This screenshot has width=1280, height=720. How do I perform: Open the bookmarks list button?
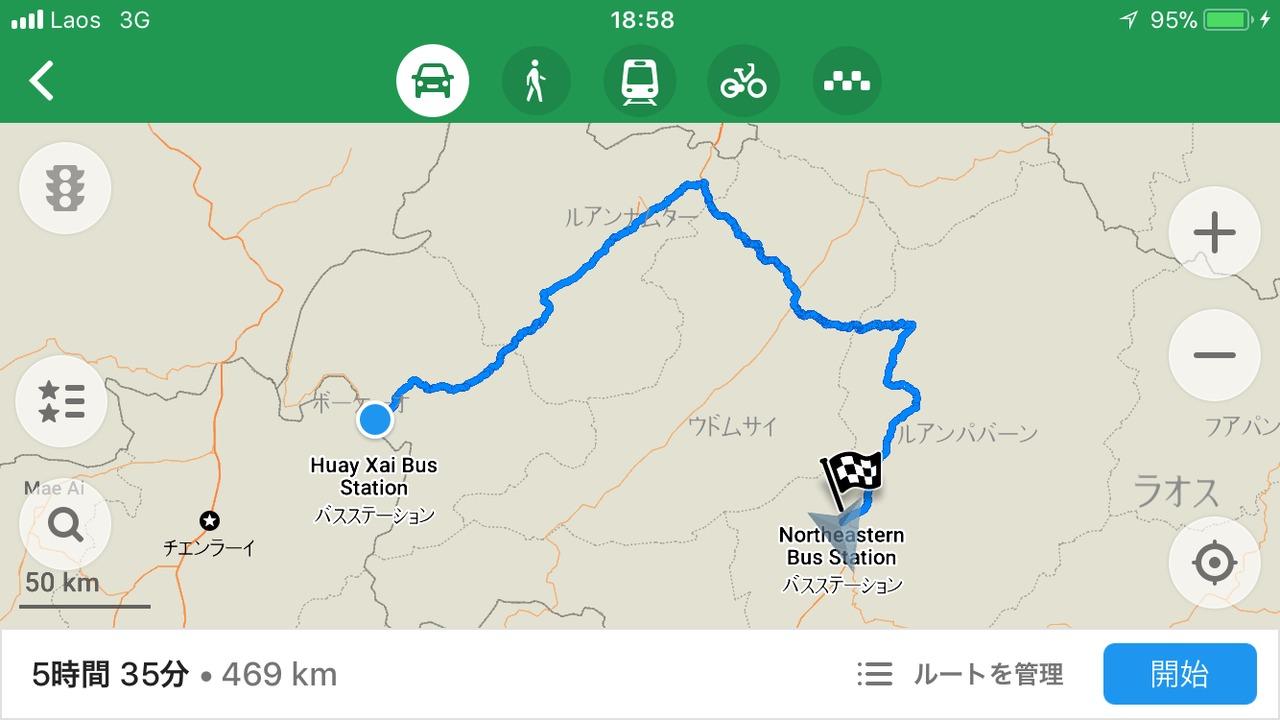pyautogui.click(x=62, y=401)
